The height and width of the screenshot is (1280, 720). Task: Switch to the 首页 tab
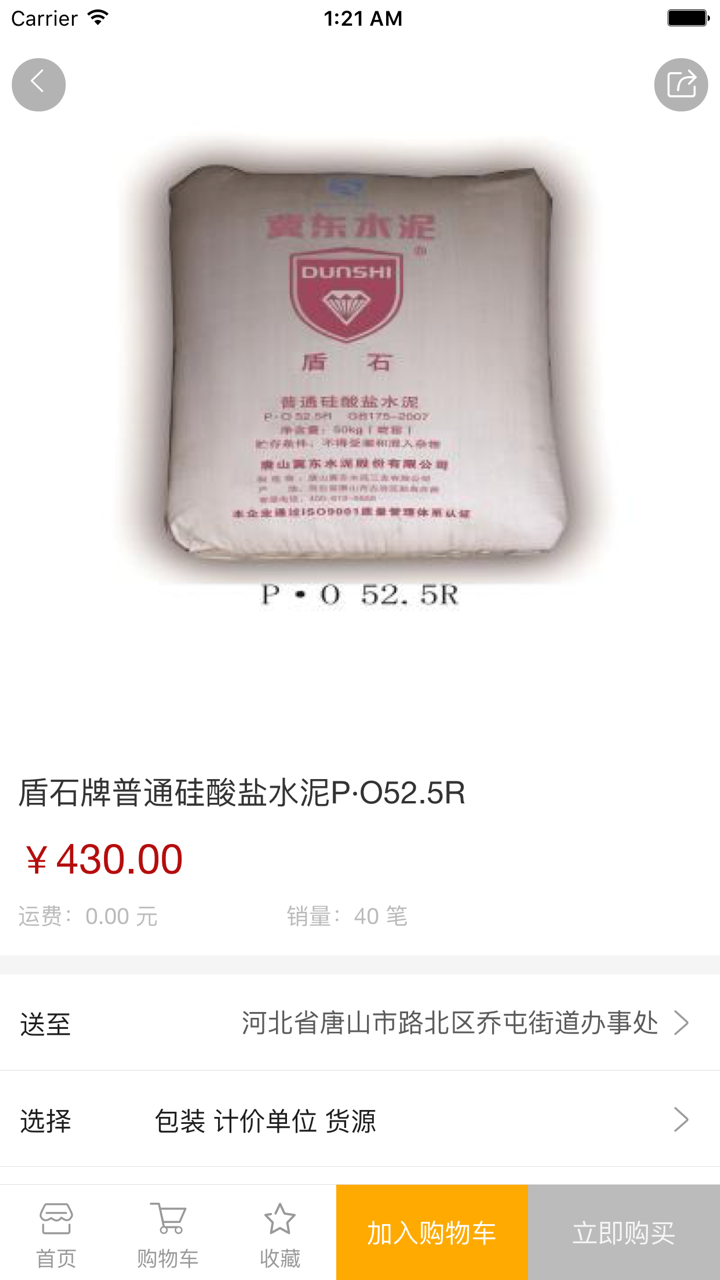click(x=55, y=1232)
